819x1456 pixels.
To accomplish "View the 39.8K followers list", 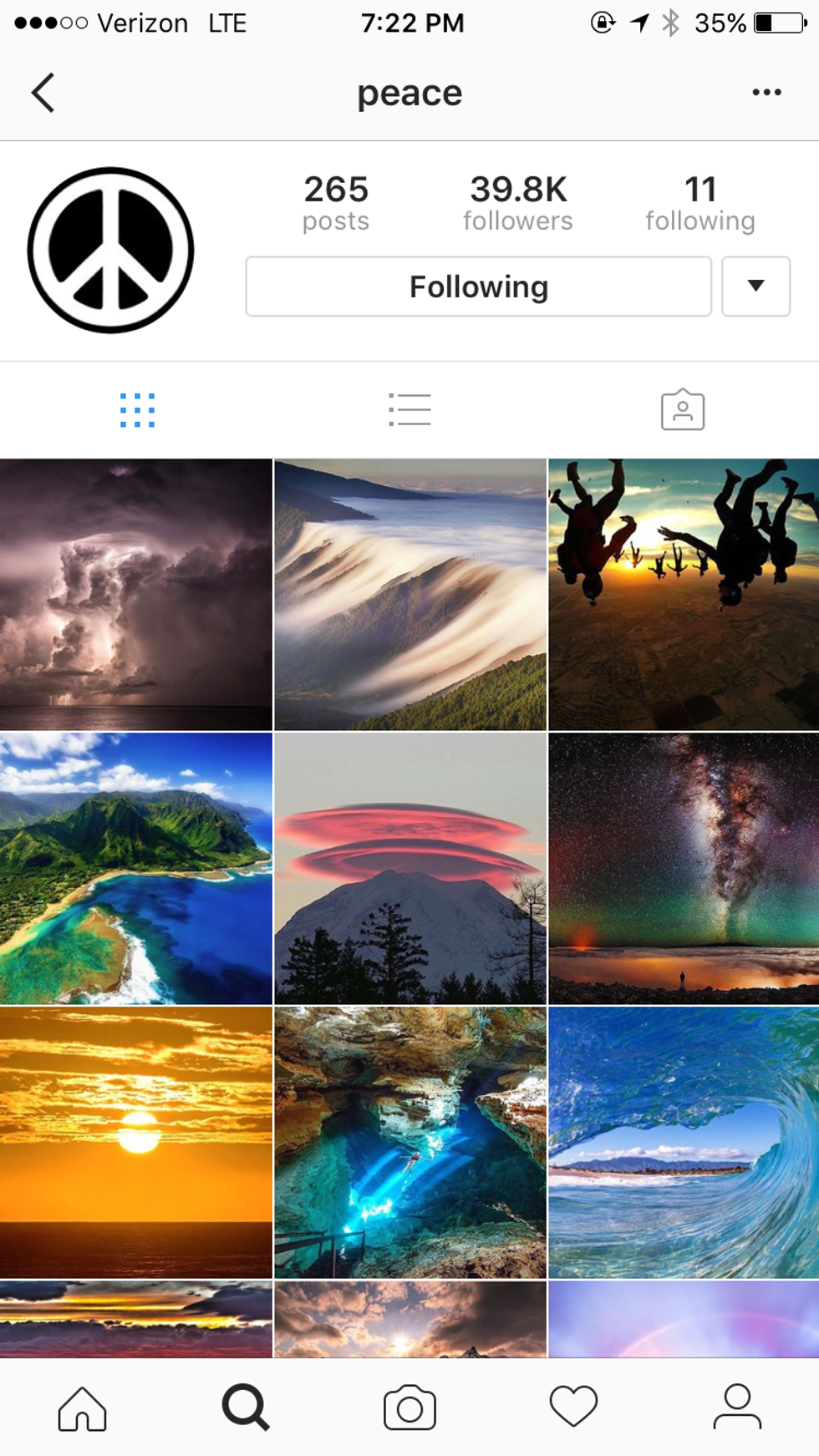I will [x=518, y=203].
